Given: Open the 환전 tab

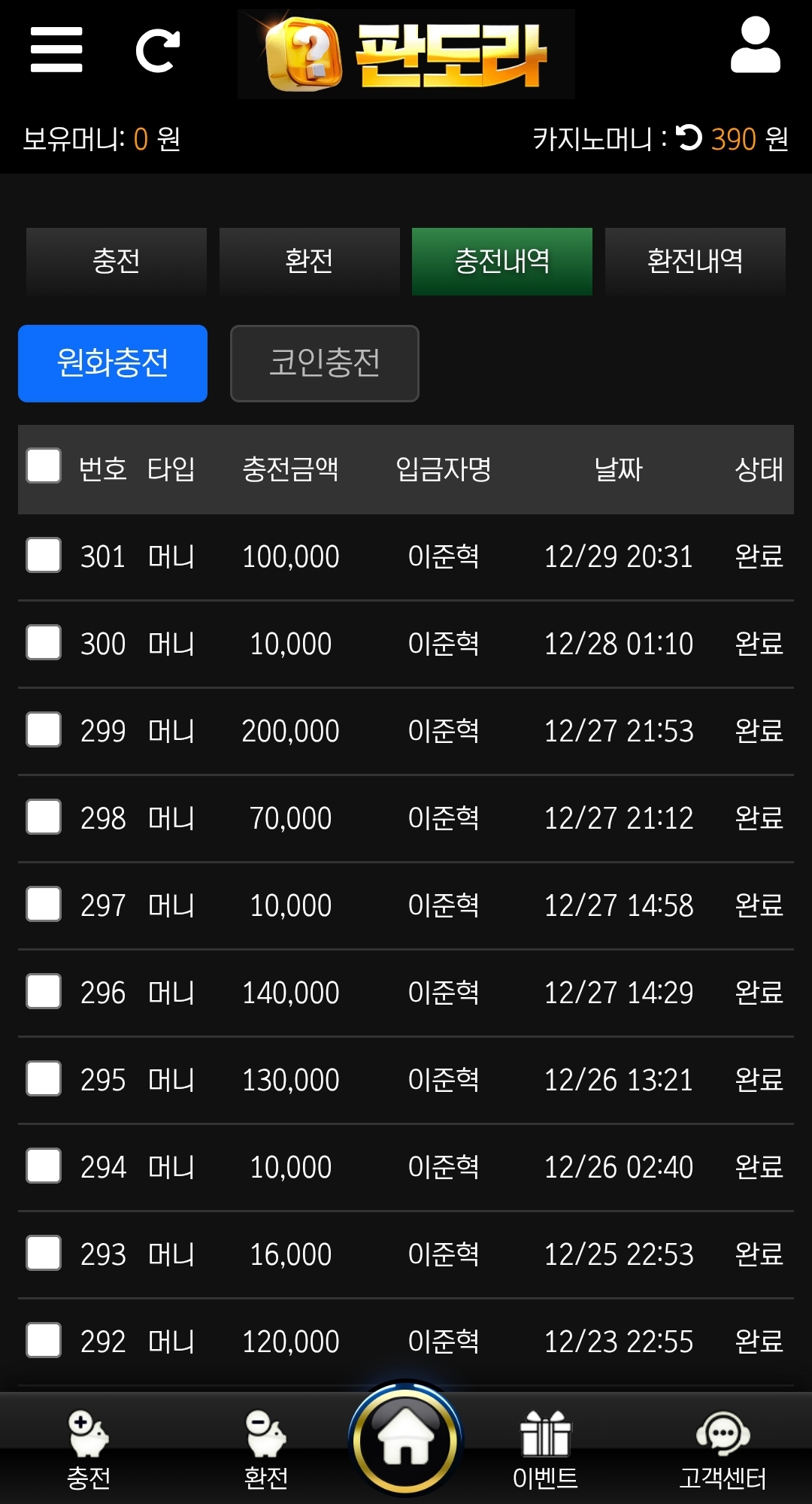Looking at the screenshot, I should pos(309,261).
